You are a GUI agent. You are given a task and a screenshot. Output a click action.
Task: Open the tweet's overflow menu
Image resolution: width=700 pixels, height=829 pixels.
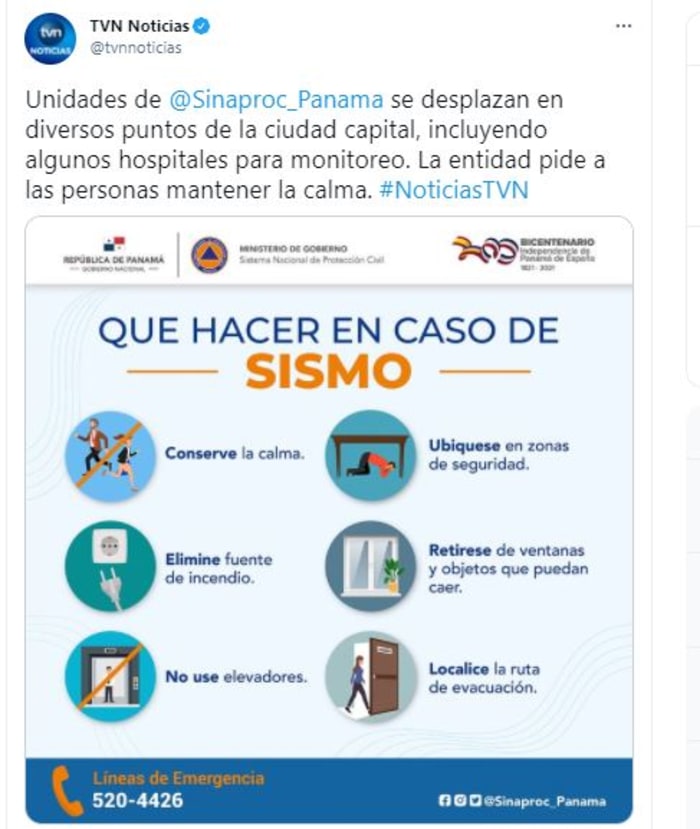pyautogui.click(x=624, y=26)
